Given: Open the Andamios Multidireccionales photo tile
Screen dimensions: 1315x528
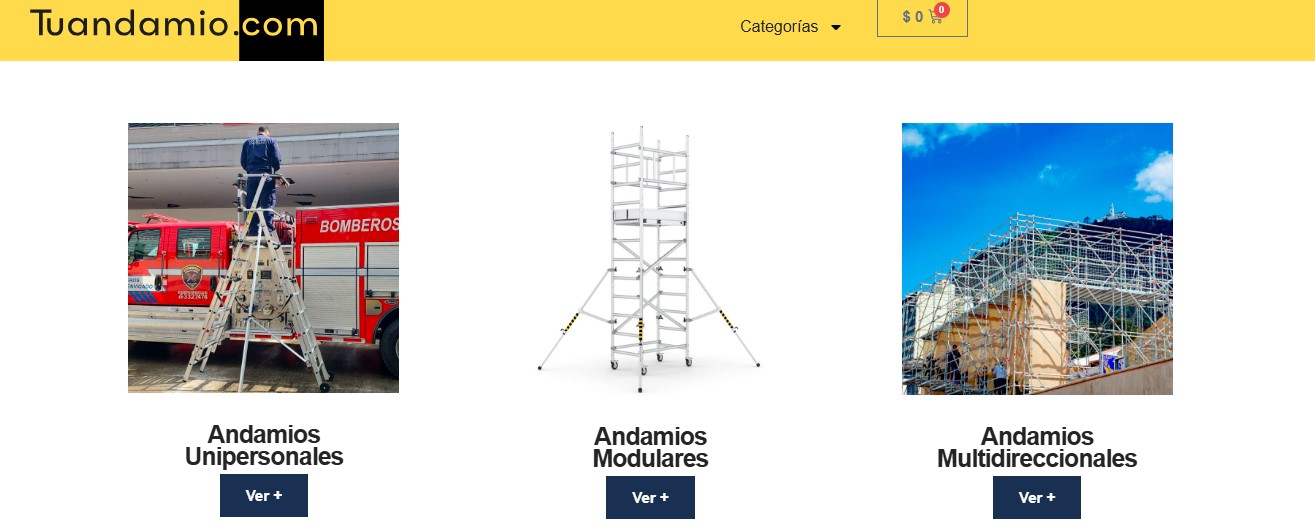Looking at the screenshot, I should pos(1037,258).
